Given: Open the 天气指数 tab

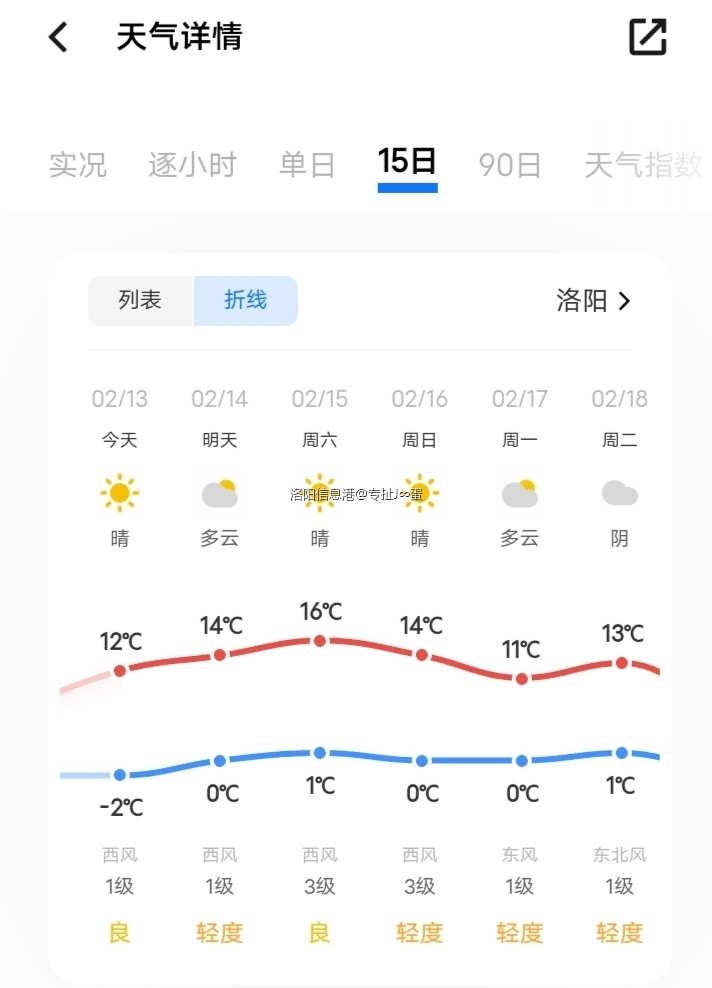Looking at the screenshot, I should [x=643, y=165].
